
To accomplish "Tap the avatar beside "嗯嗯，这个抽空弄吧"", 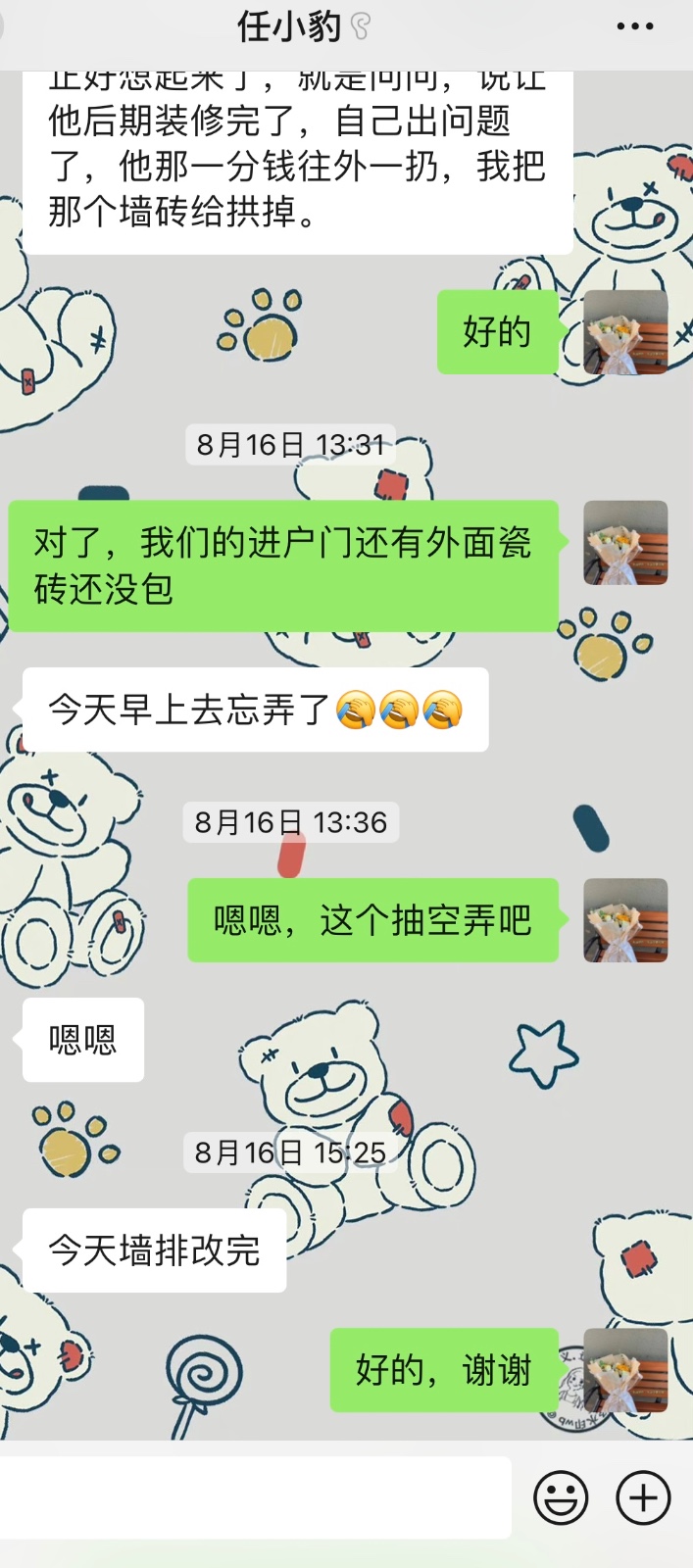I will [625, 920].
